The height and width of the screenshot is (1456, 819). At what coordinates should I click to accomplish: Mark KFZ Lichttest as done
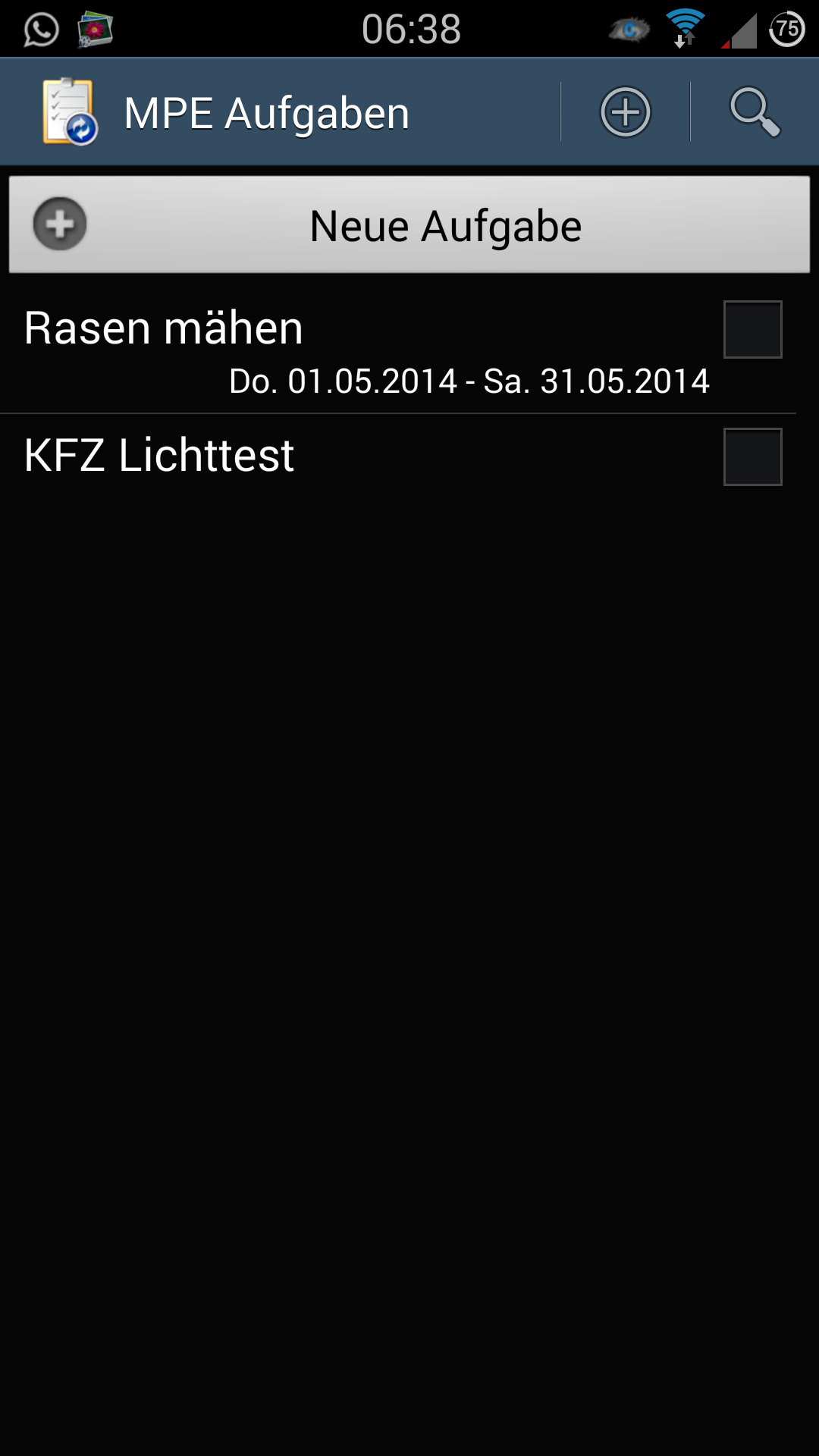point(753,457)
